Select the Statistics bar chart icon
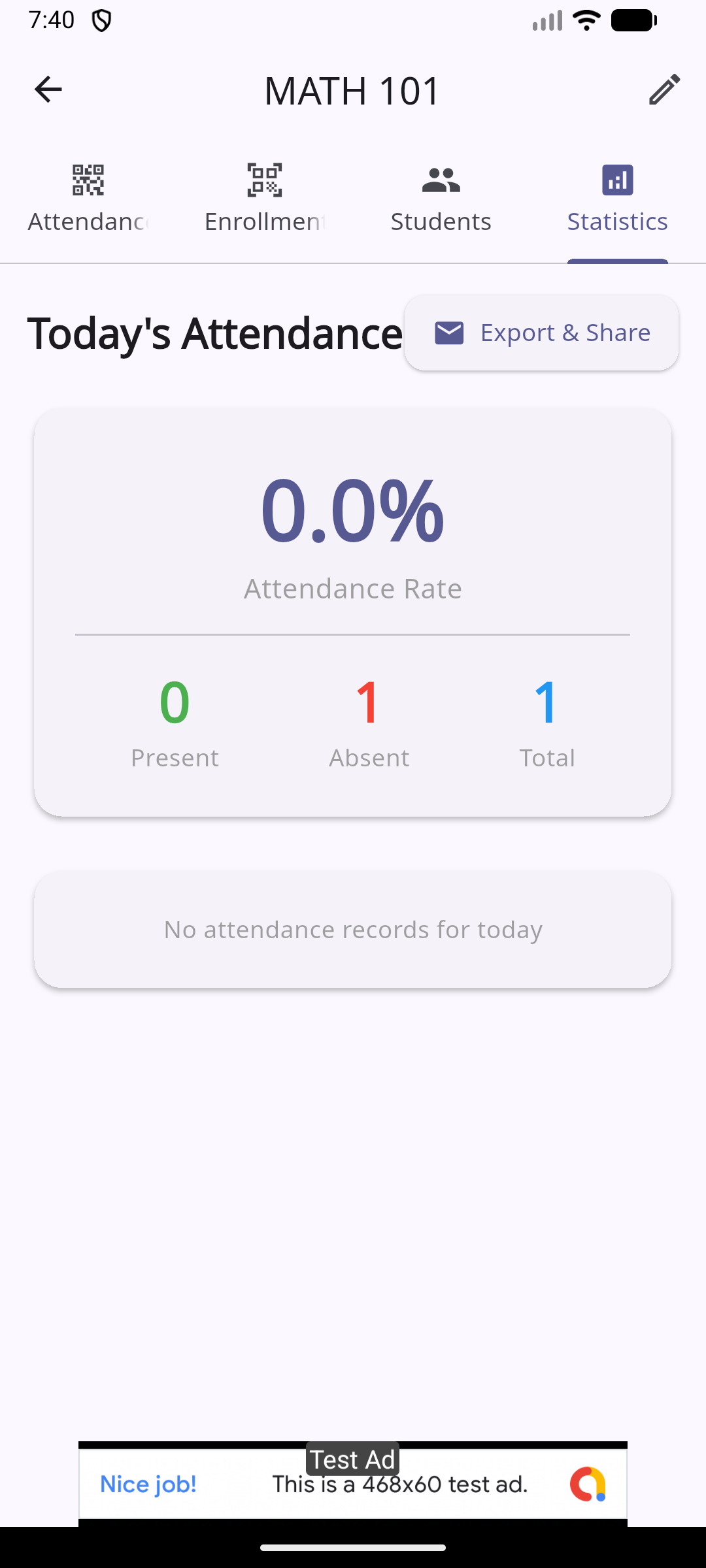 pos(617,180)
